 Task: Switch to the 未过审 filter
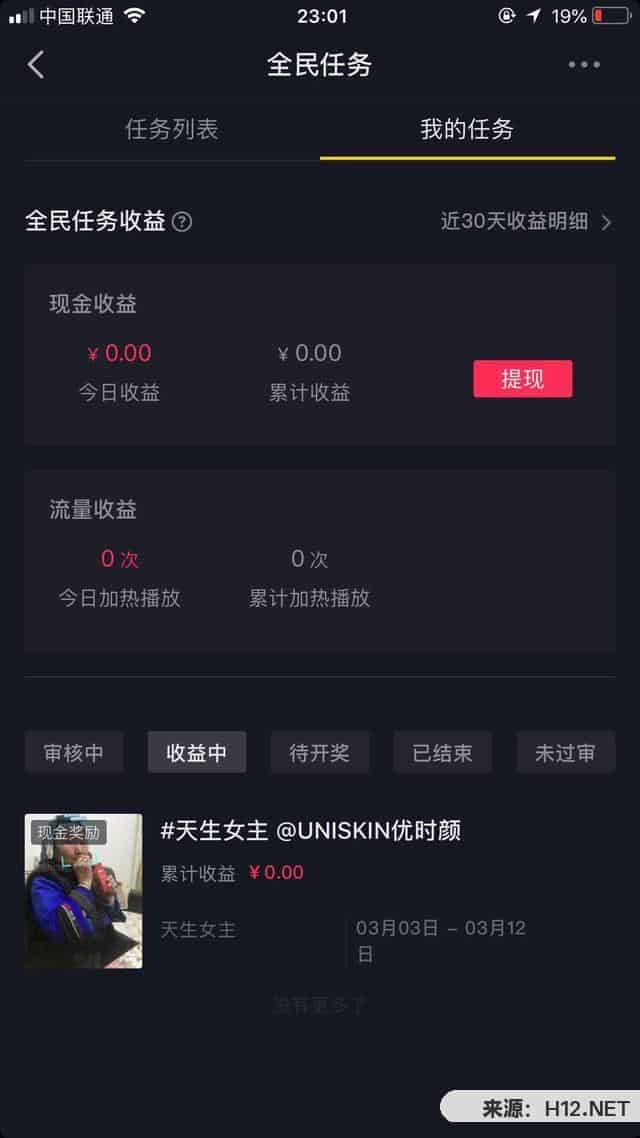pos(565,753)
